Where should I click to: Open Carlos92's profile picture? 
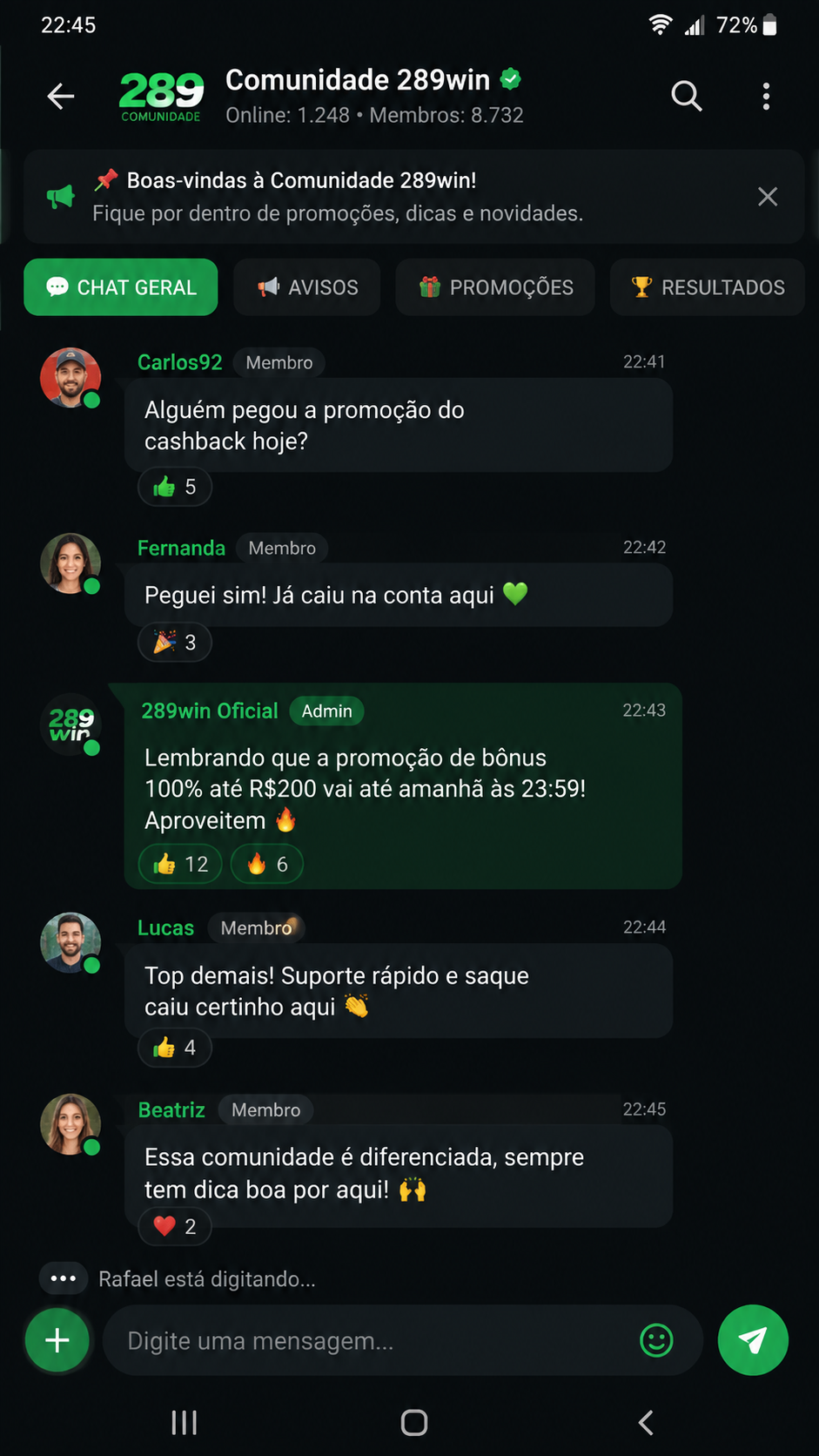[x=70, y=378]
